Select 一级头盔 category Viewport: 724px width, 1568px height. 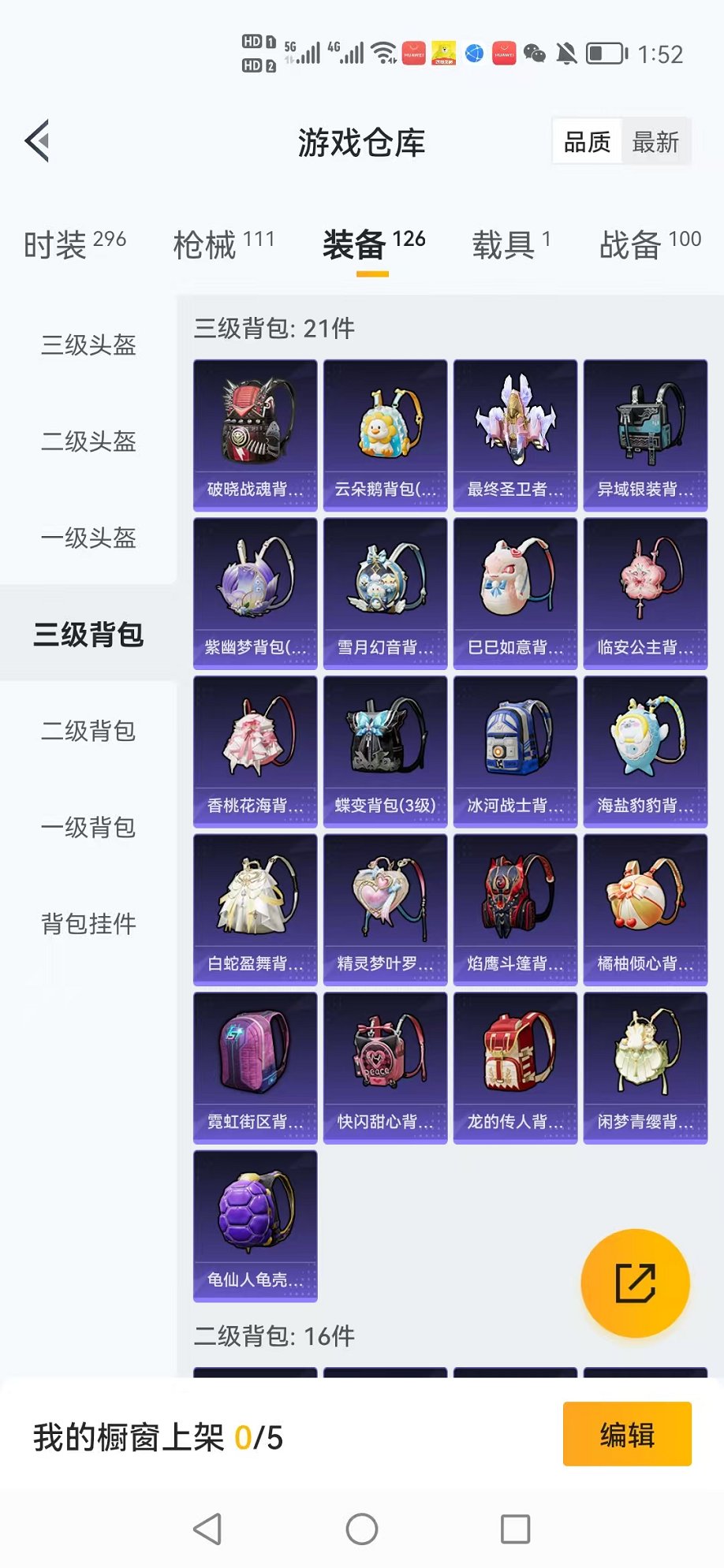click(x=88, y=538)
